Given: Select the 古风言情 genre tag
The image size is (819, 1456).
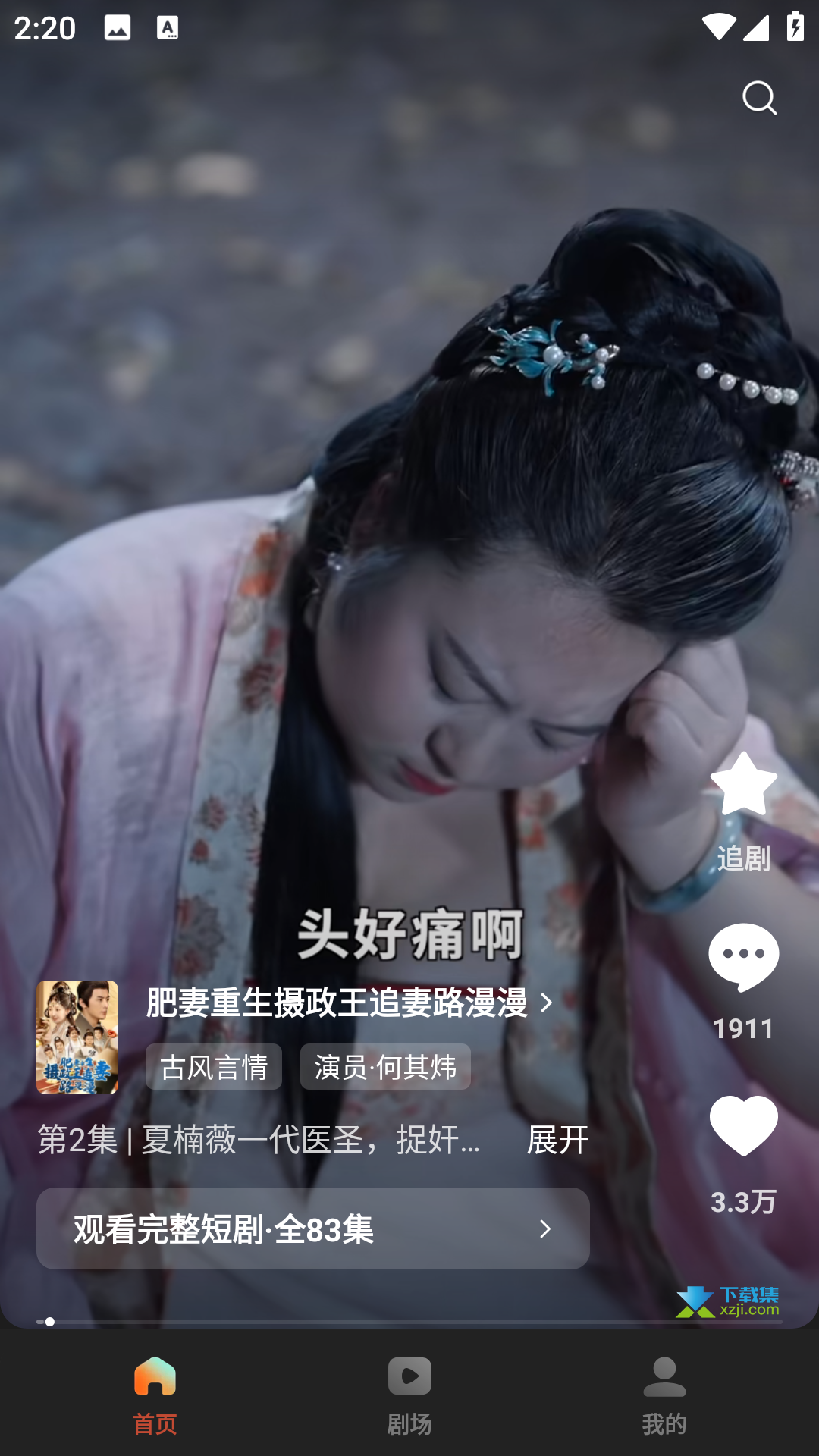Looking at the screenshot, I should (x=214, y=1067).
